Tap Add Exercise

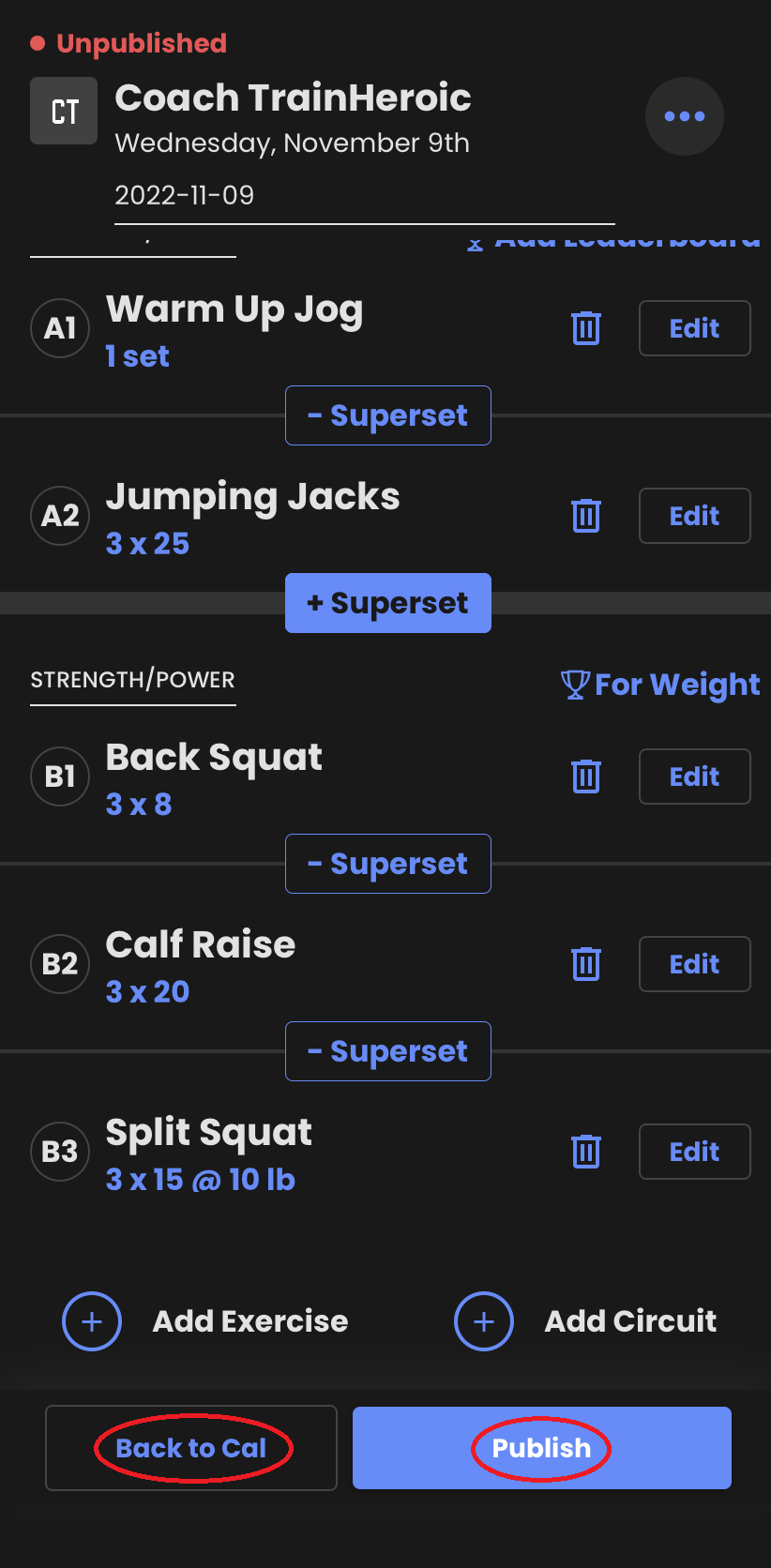click(205, 1321)
